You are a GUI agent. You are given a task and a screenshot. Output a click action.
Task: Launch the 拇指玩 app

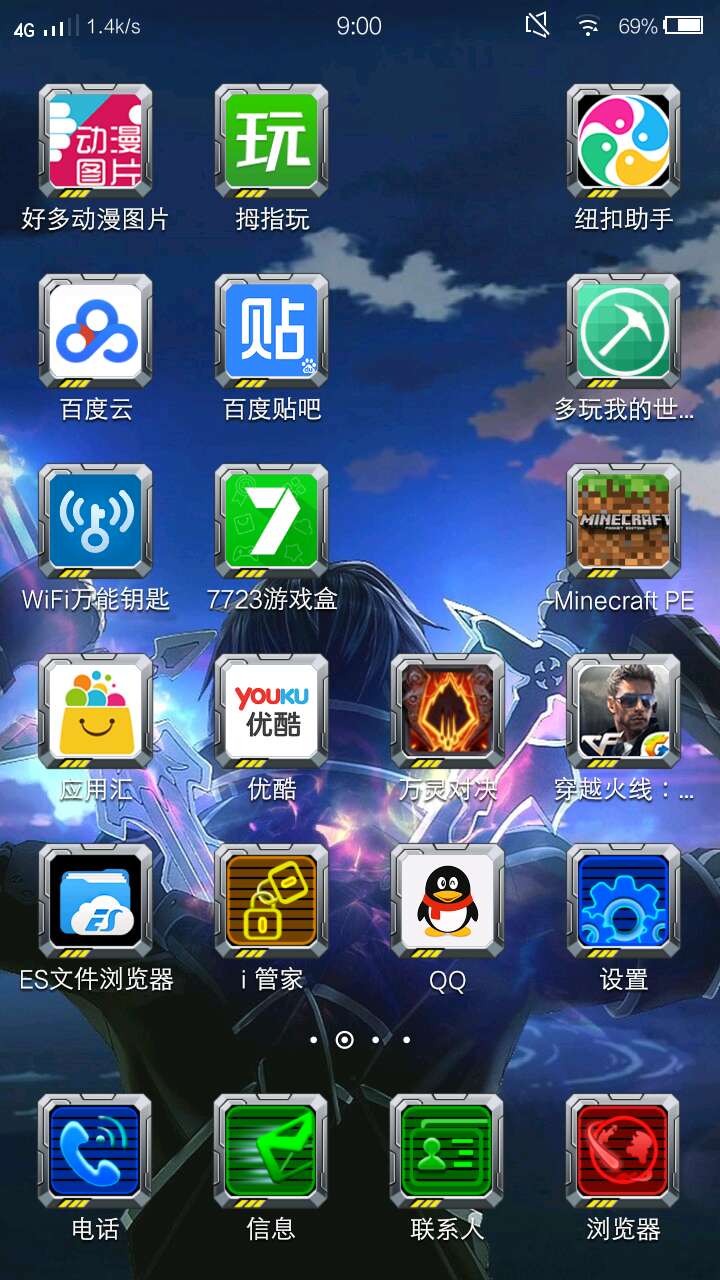[x=271, y=141]
